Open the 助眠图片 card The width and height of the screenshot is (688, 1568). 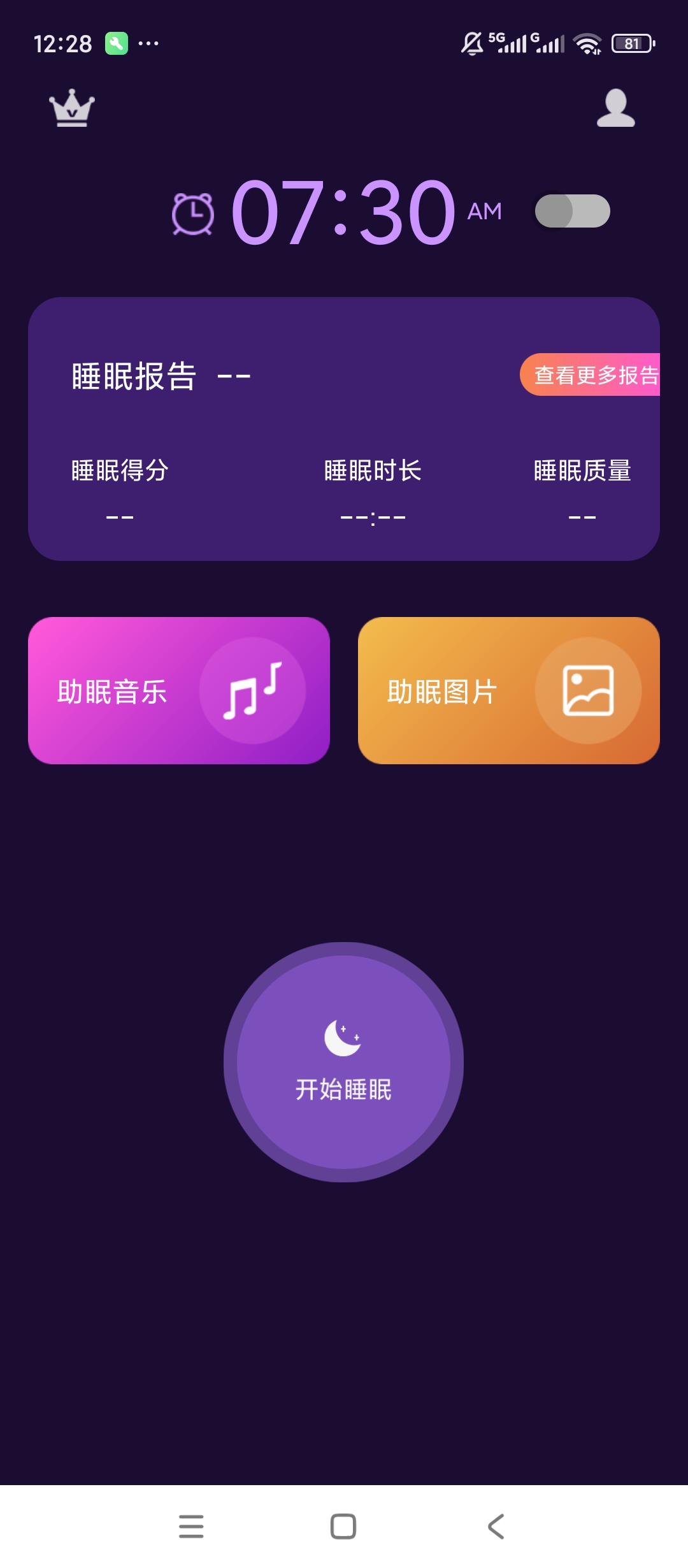pyautogui.click(x=509, y=690)
